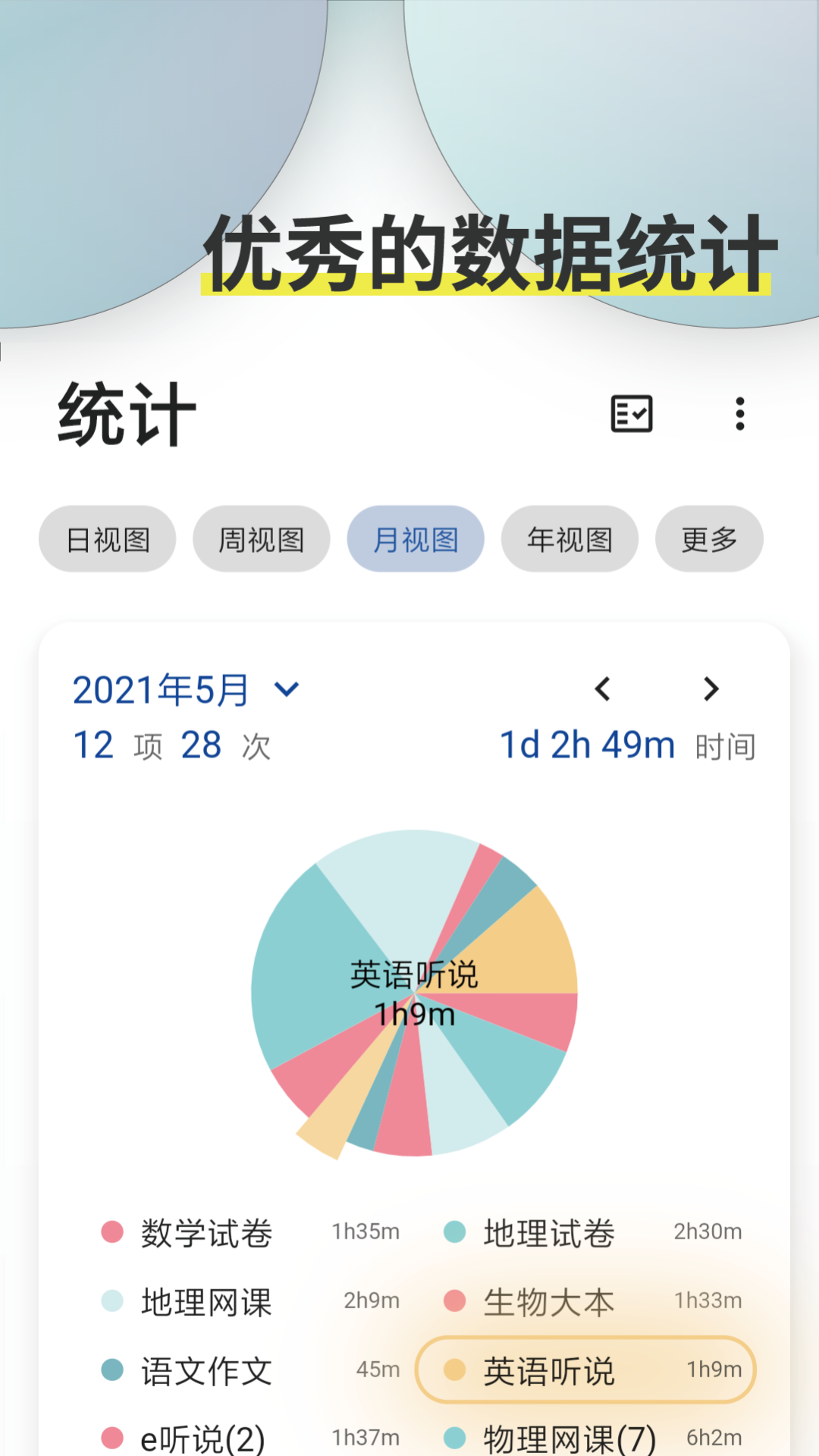The height and width of the screenshot is (1456, 819).
Task: Click the 语文作文 legend label
Action: [x=205, y=1370]
